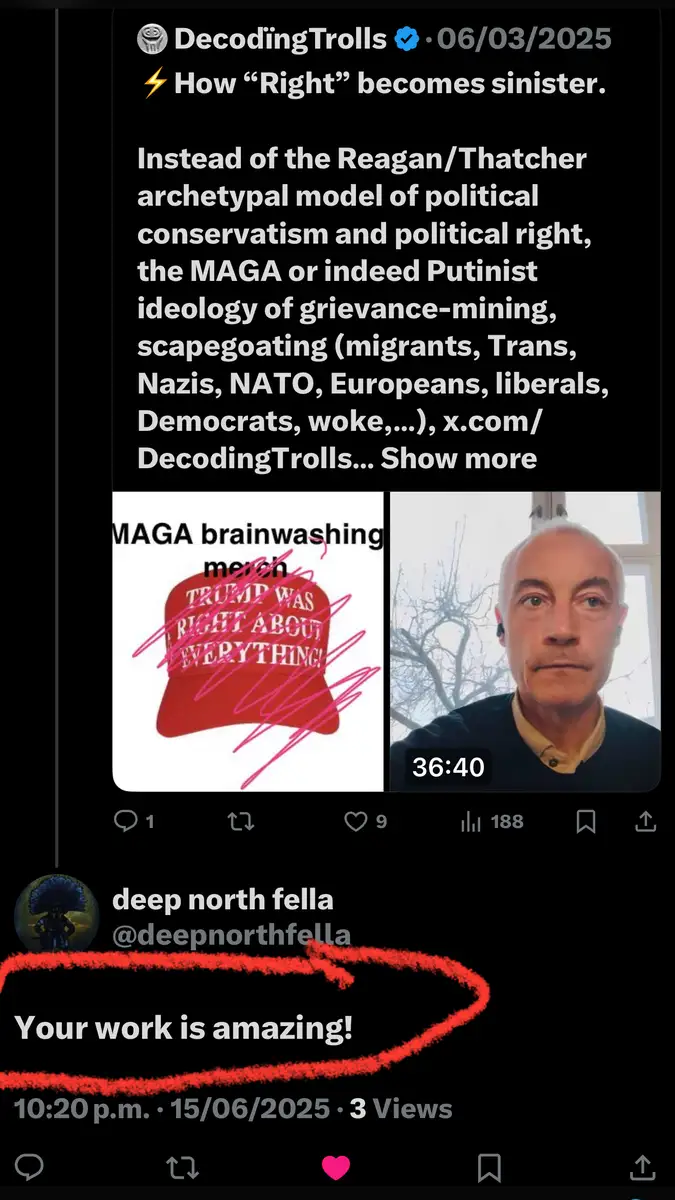Like the DecodingTrolls post with 9 likes
This screenshot has width=675, height=1200.
pyautogui.click(x=356, y=821)
